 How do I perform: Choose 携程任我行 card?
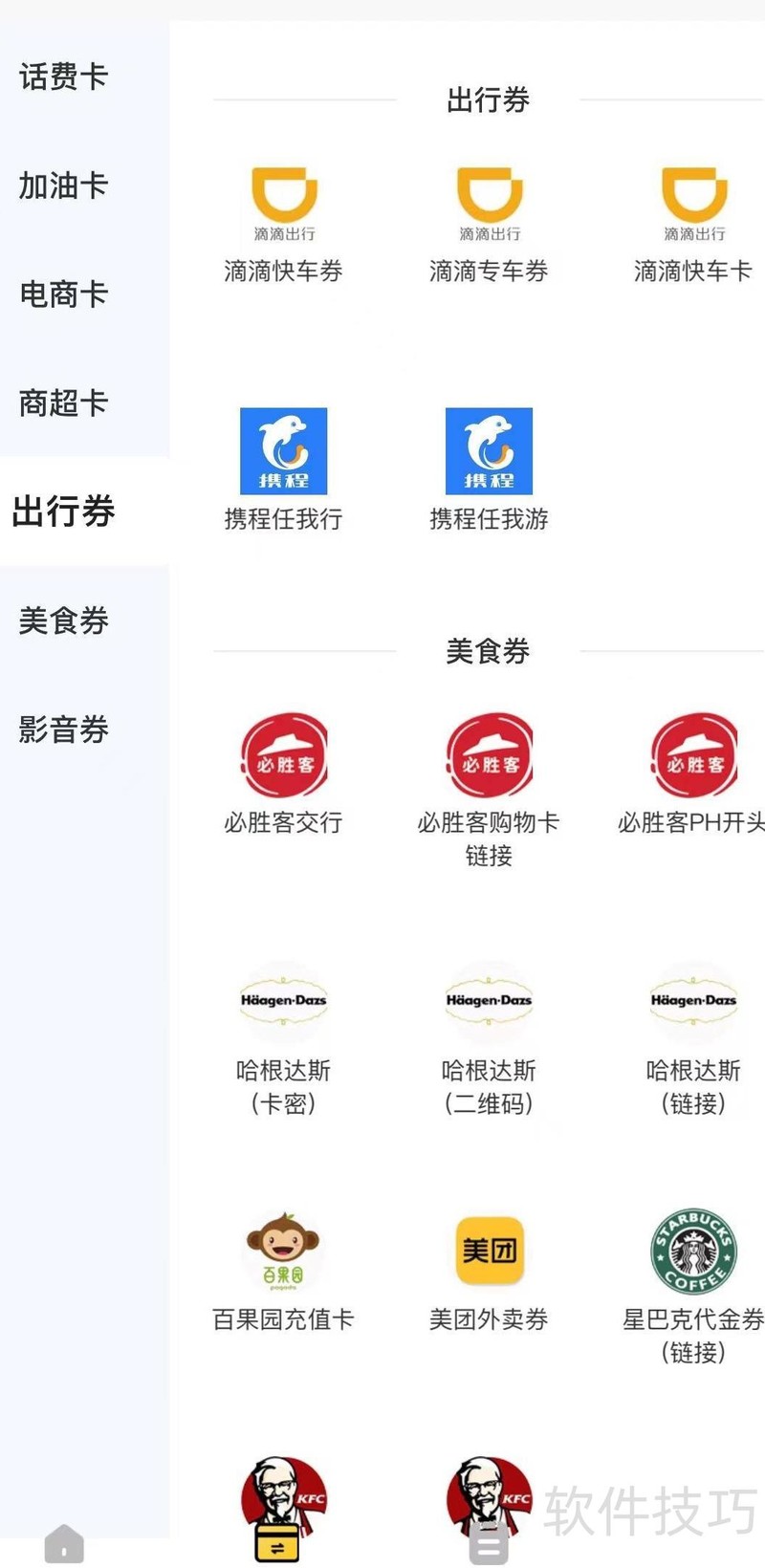click(283, 468)
